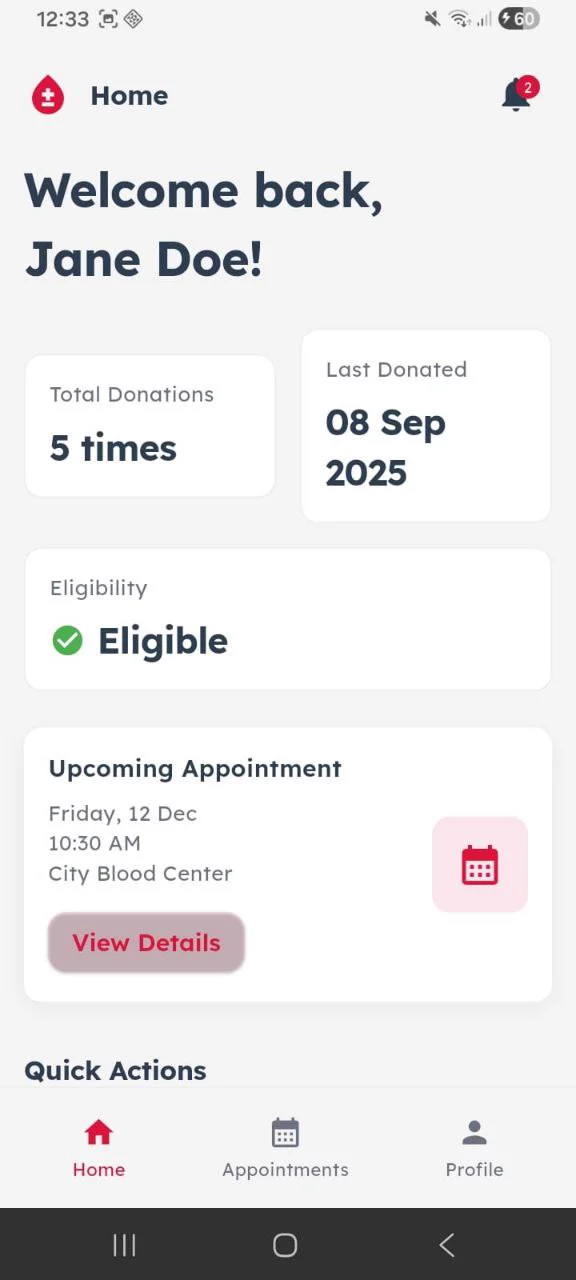Open the system recent apps view
The width and height of the screenshot is (576, 1280).
tap(124, 1245)
